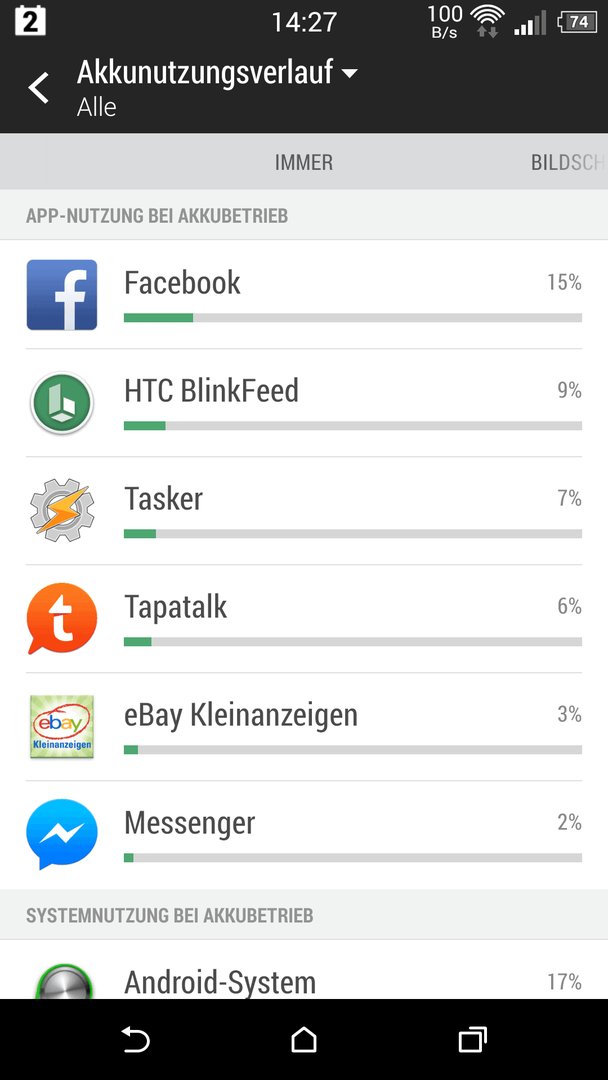Open Messenger battery usage row

304,835
